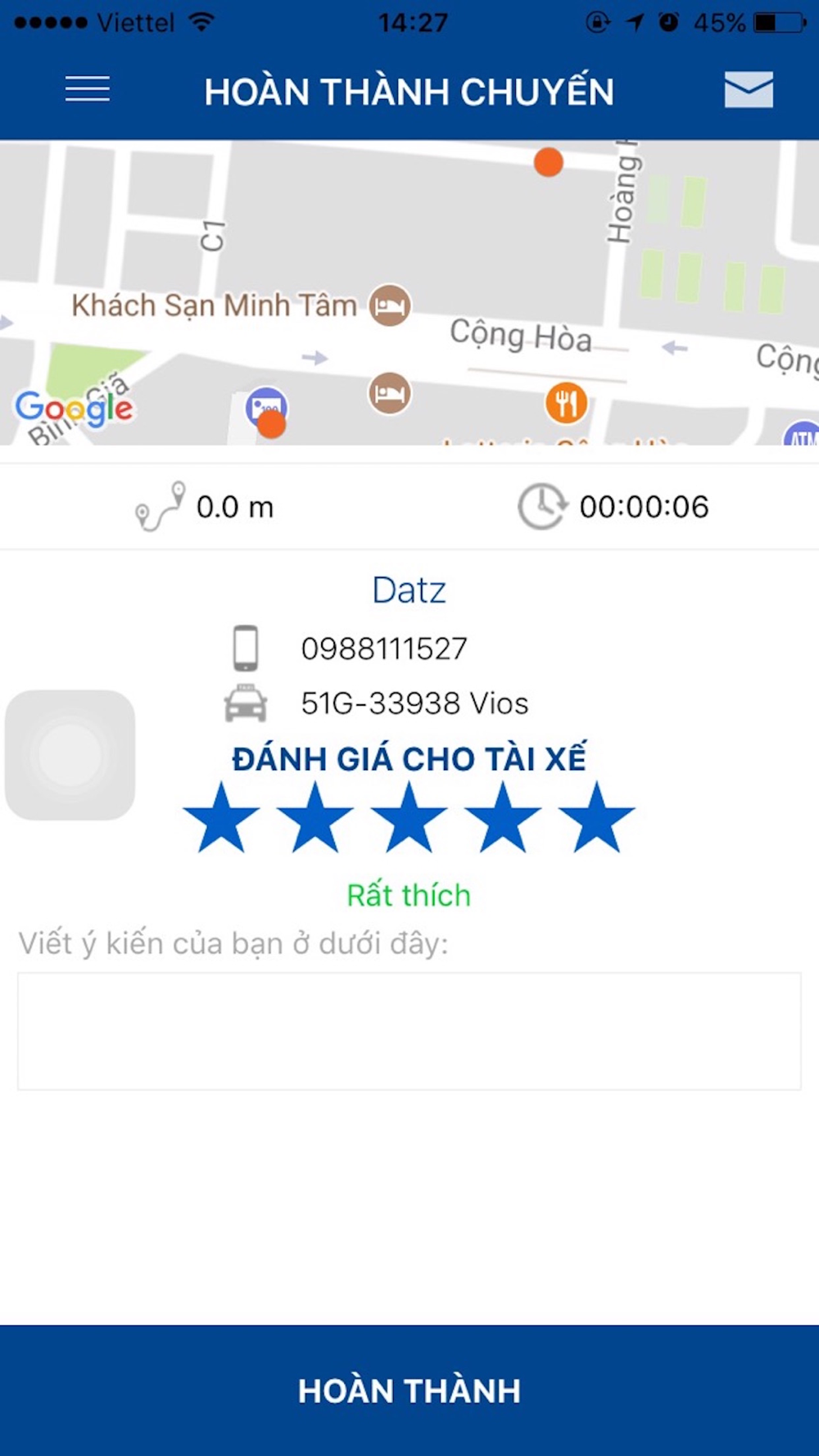This screenshot has width=819, height=1456.
Task: Tap the driver avatar placeholder
Action: pyautogui.click(x=70, y=755)
